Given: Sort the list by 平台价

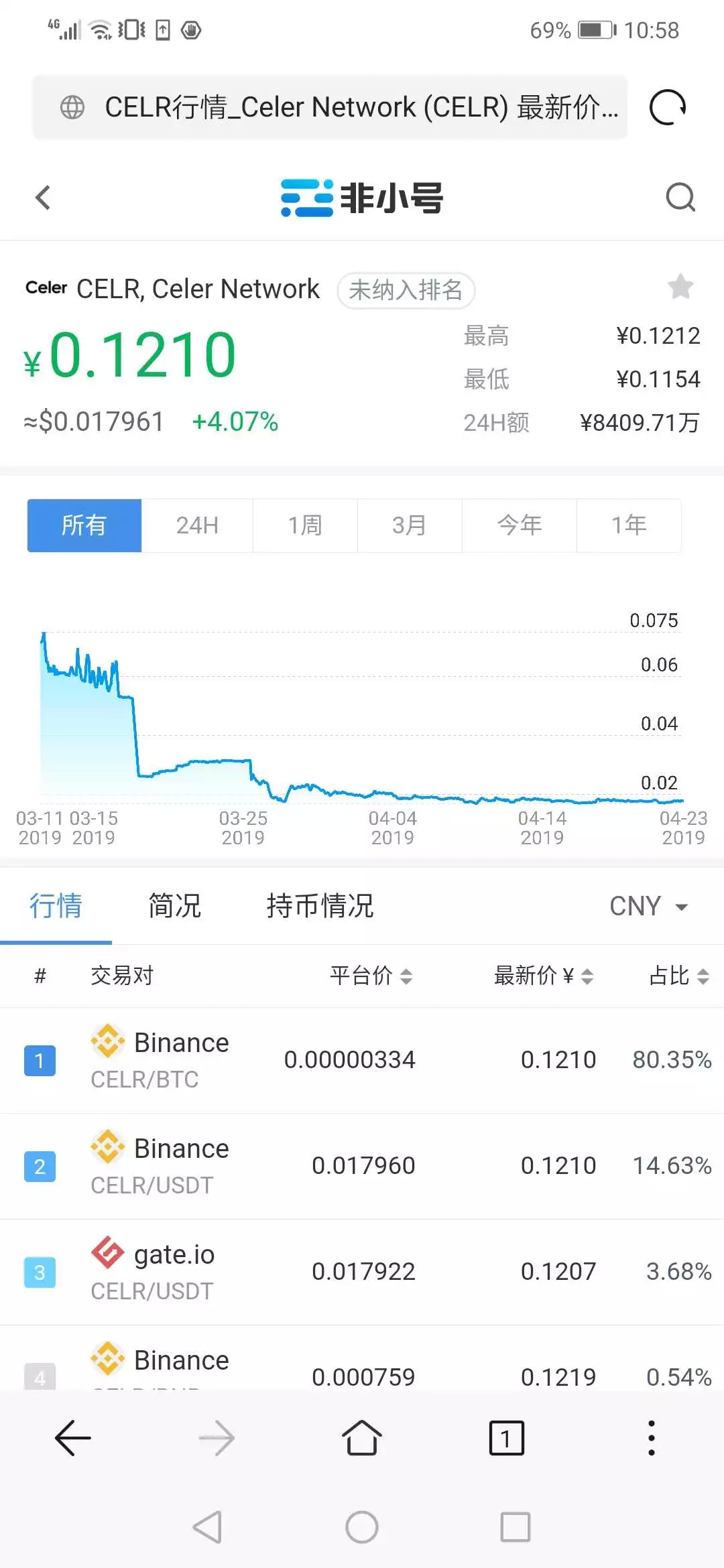Looking at the screenshot, I should click(x=371, y=976).
